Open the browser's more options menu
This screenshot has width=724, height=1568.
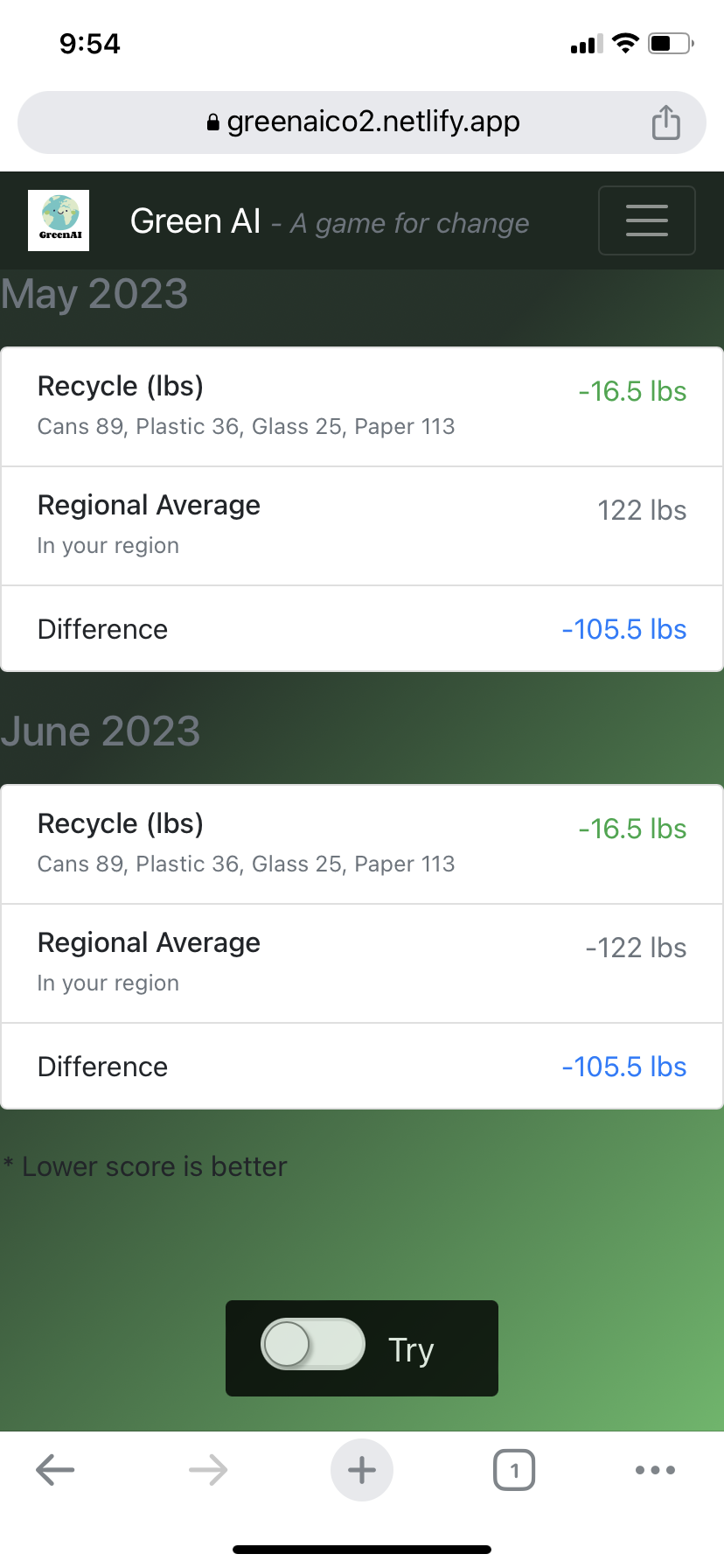point(655,1470)
